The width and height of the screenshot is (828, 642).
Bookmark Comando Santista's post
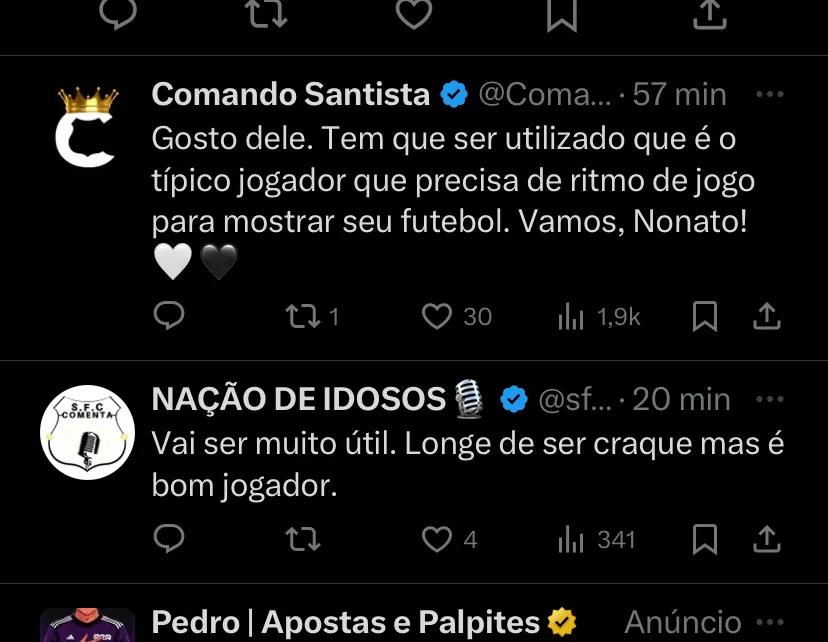tap(705, 317)
